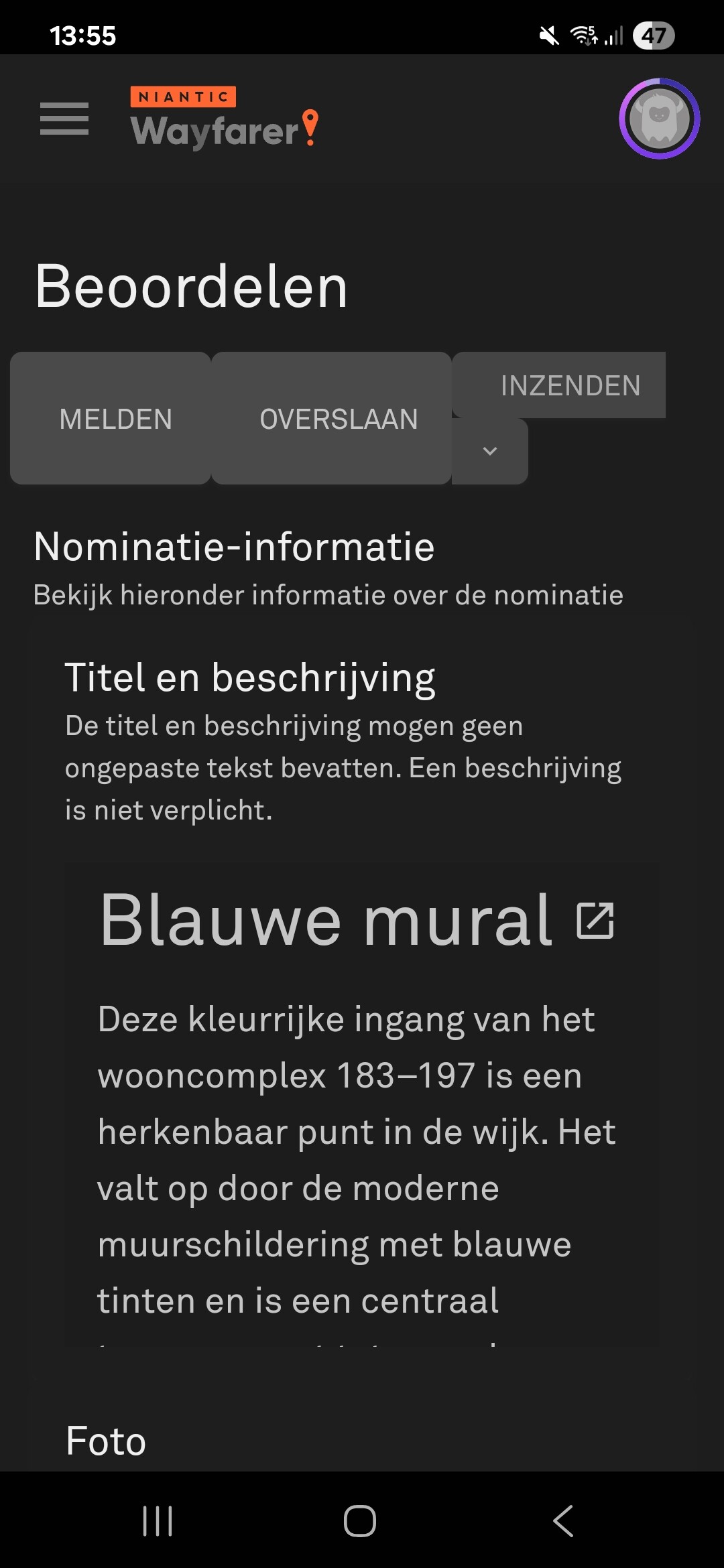Go back with the system back button
Image resolution: width=724 pixels, height=1568 pixels.
(x=563, y=1520)
